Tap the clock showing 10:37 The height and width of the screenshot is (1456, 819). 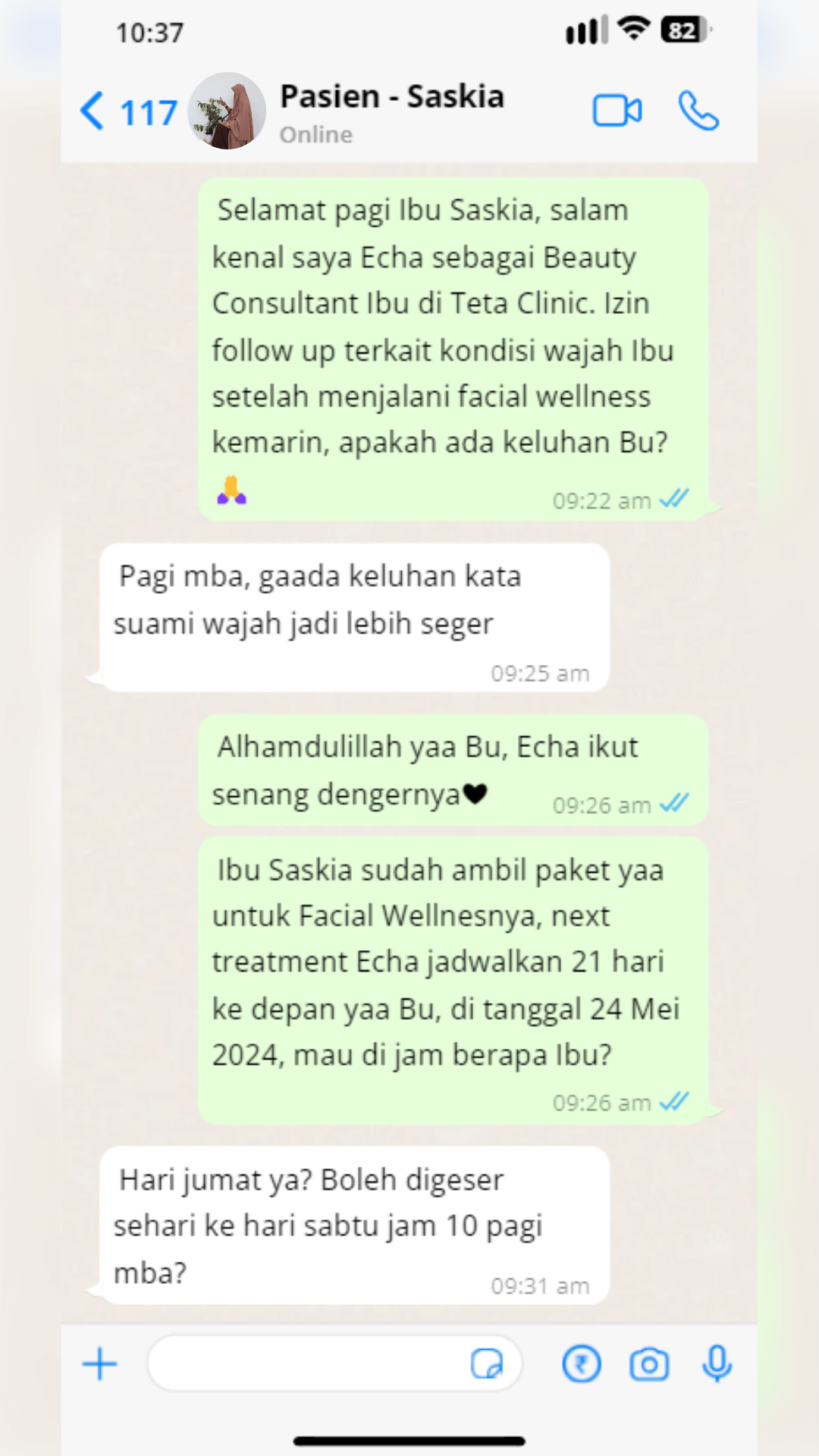tap(150, 32)
